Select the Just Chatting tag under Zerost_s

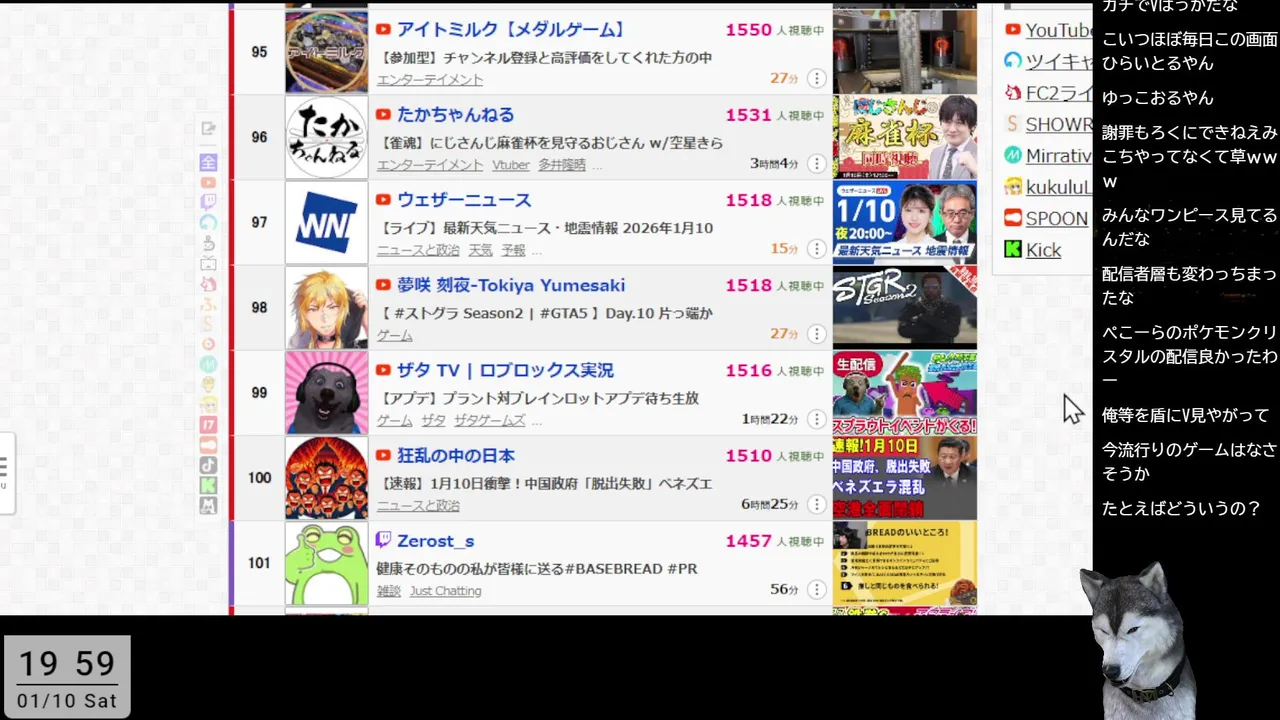click(x=445, y=591)
